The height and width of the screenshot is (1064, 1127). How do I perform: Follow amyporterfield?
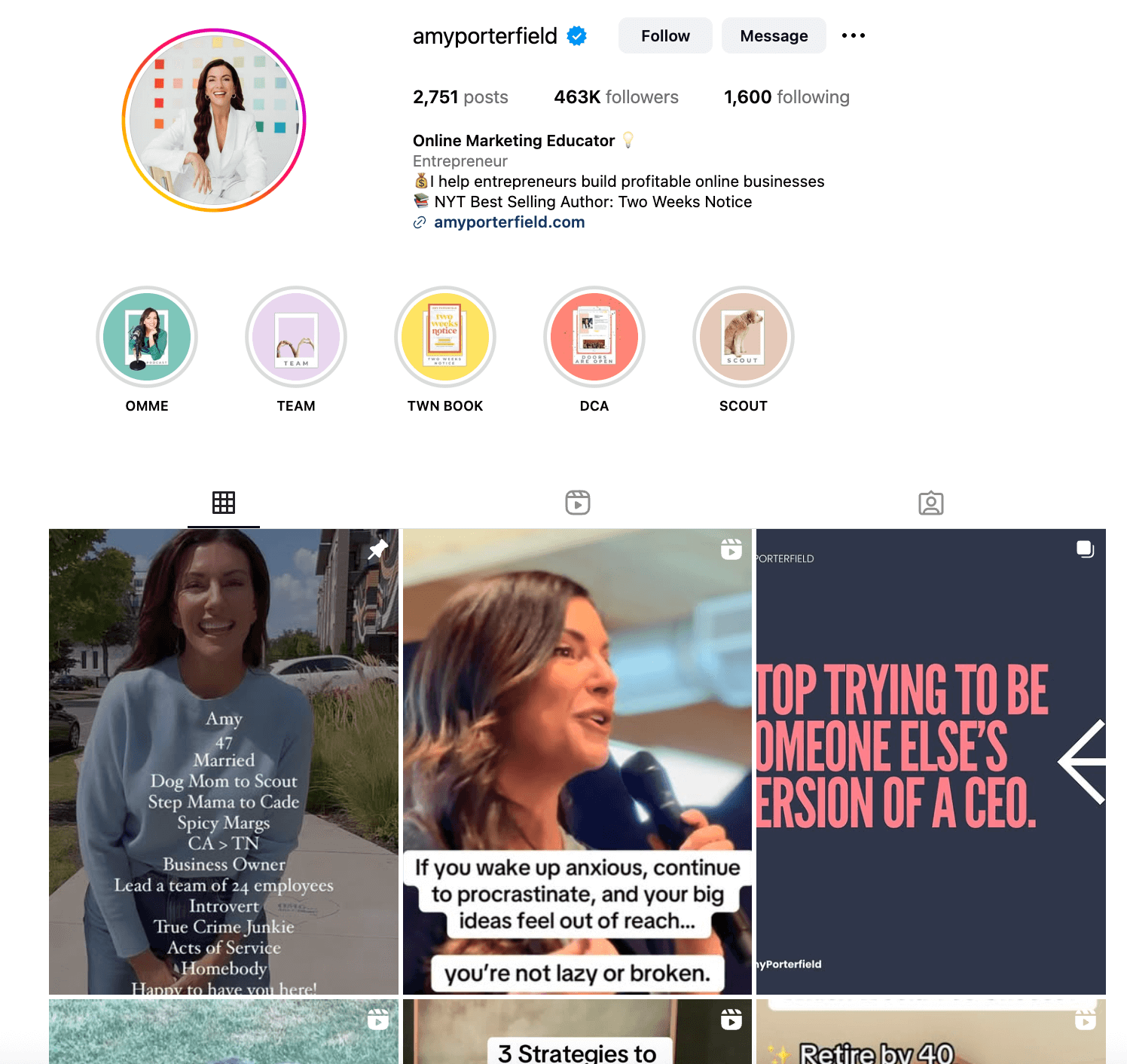[x=664, y=35]
